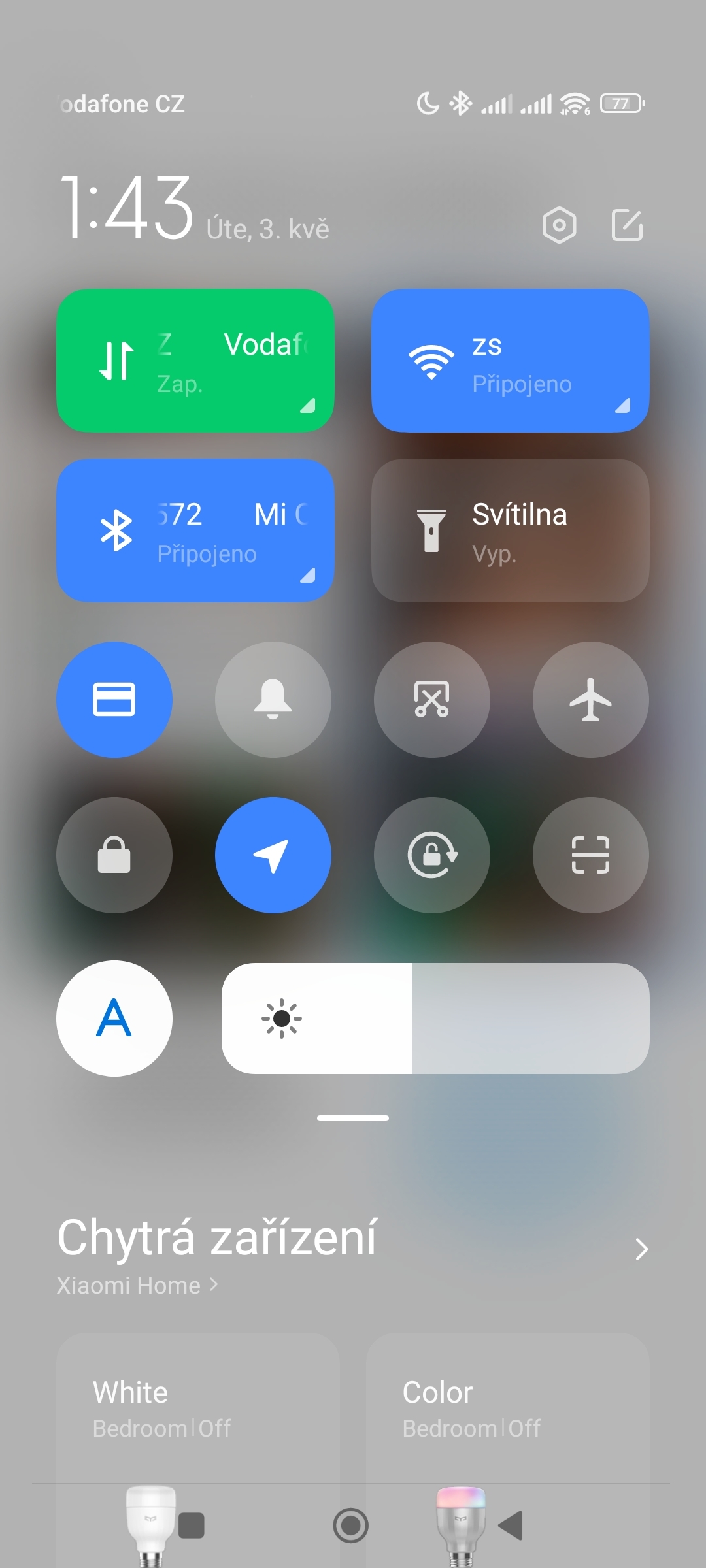Toggle the bell sound mode
706x1568 pixels.
click(x=273, y=700)
